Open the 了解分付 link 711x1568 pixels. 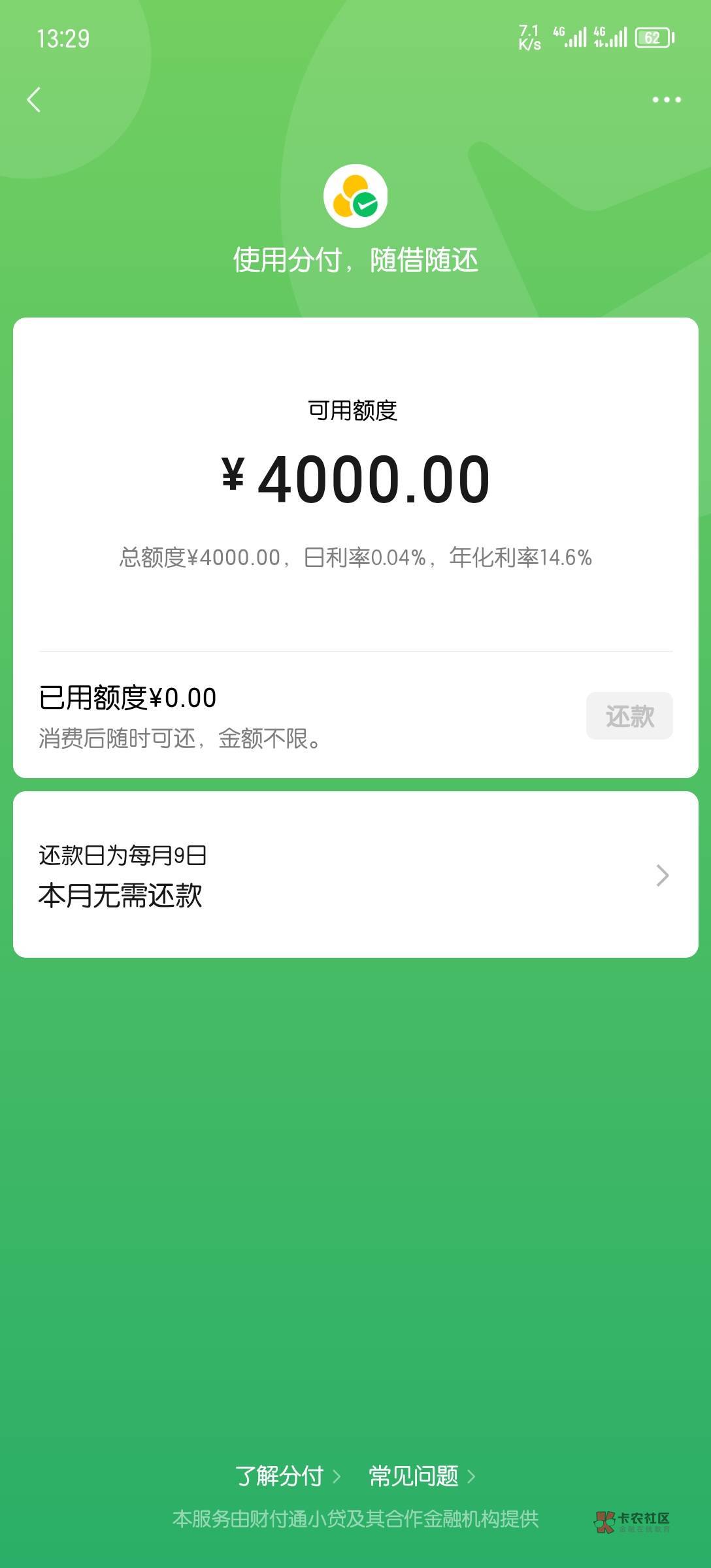click(x=288, y=1475)
